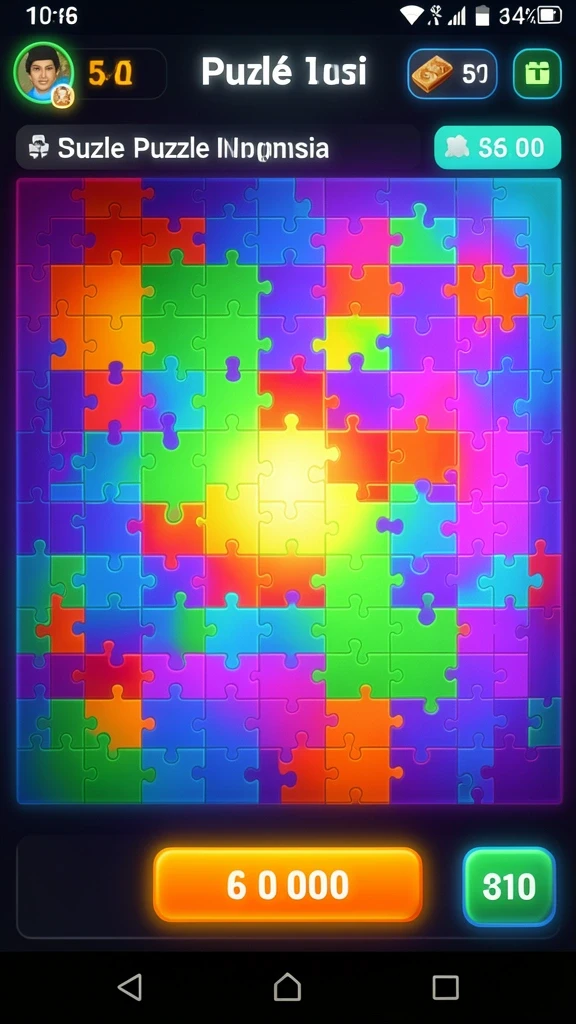Tap the gold coin balance showing 50
Screen dimensions: 576x1024
click(452, 74)
